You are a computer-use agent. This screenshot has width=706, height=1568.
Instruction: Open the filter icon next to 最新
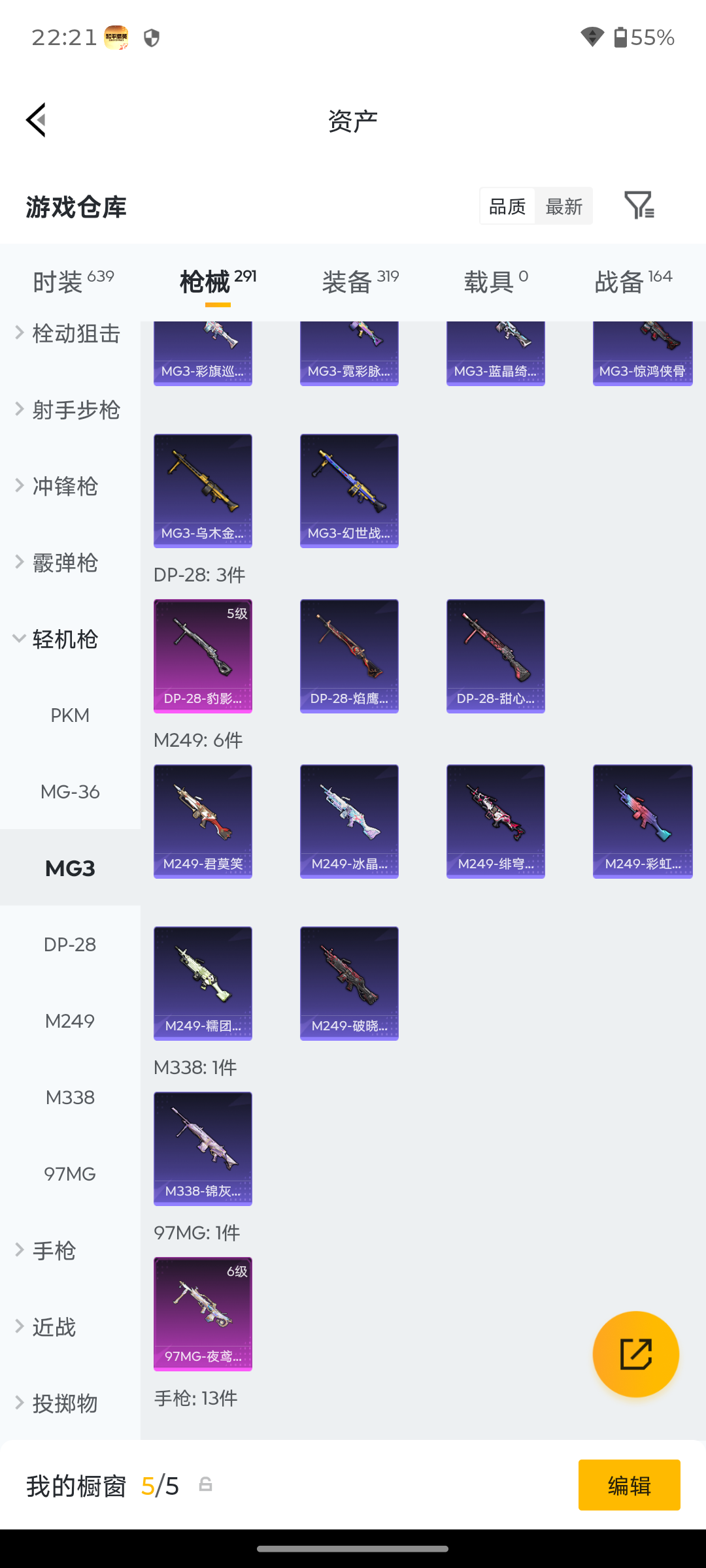click(639, 206)
